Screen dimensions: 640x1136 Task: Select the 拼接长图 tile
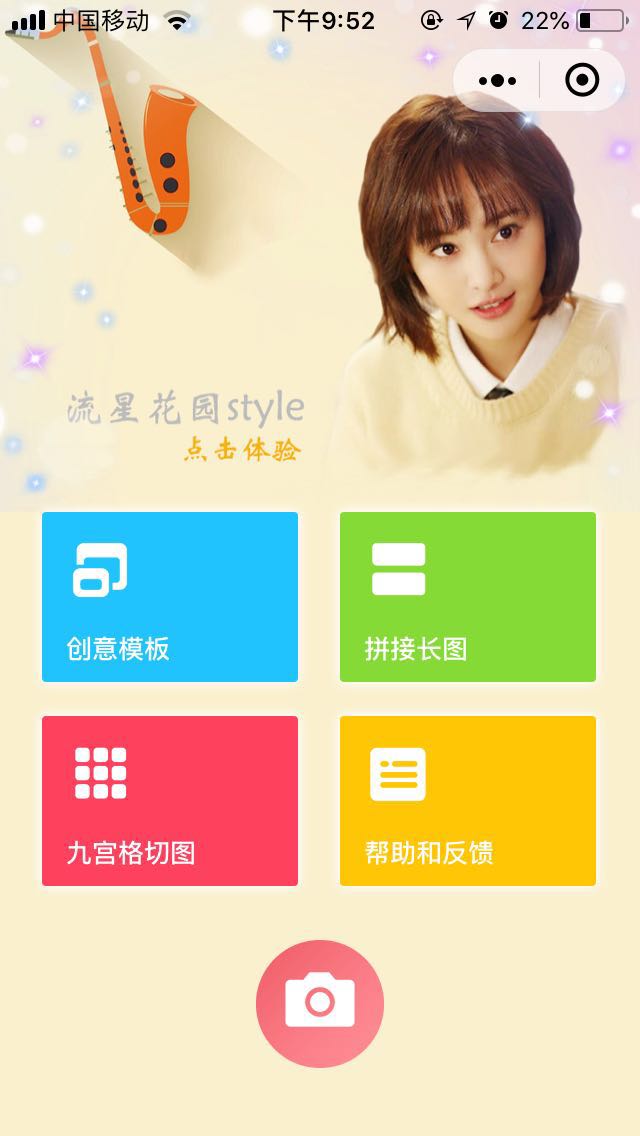(x=467, y=596)
